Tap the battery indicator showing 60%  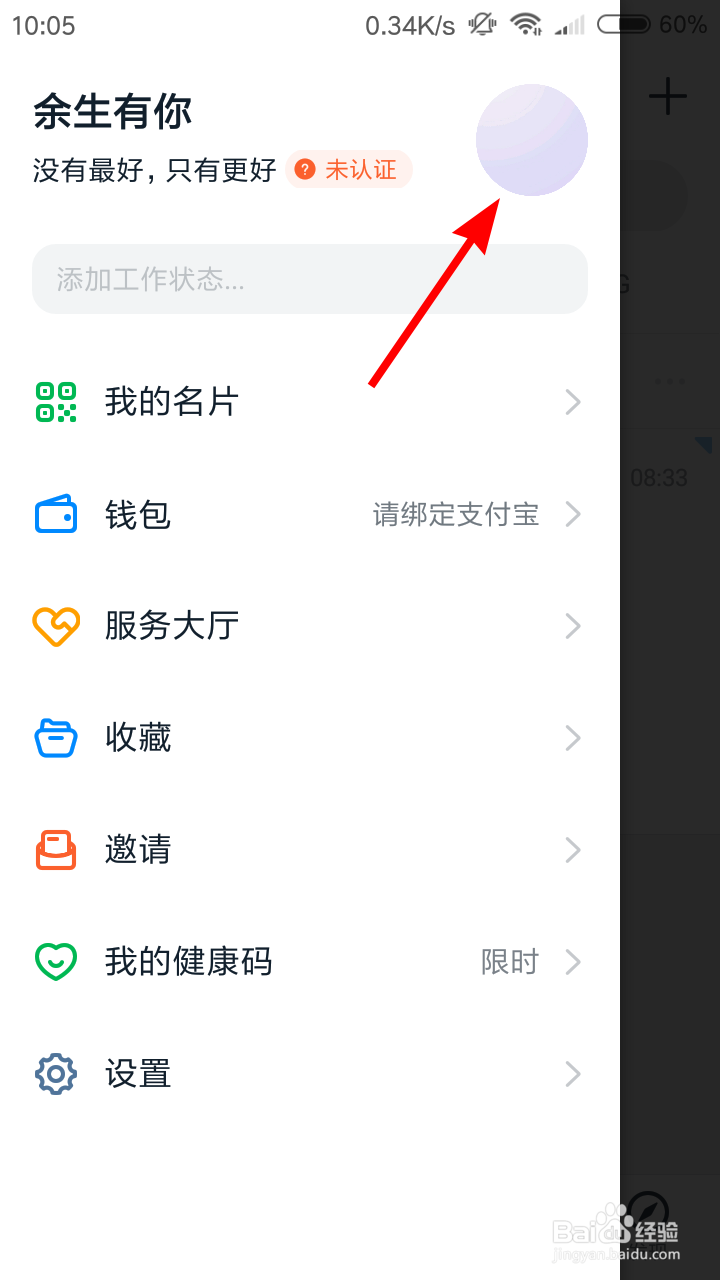622,25
